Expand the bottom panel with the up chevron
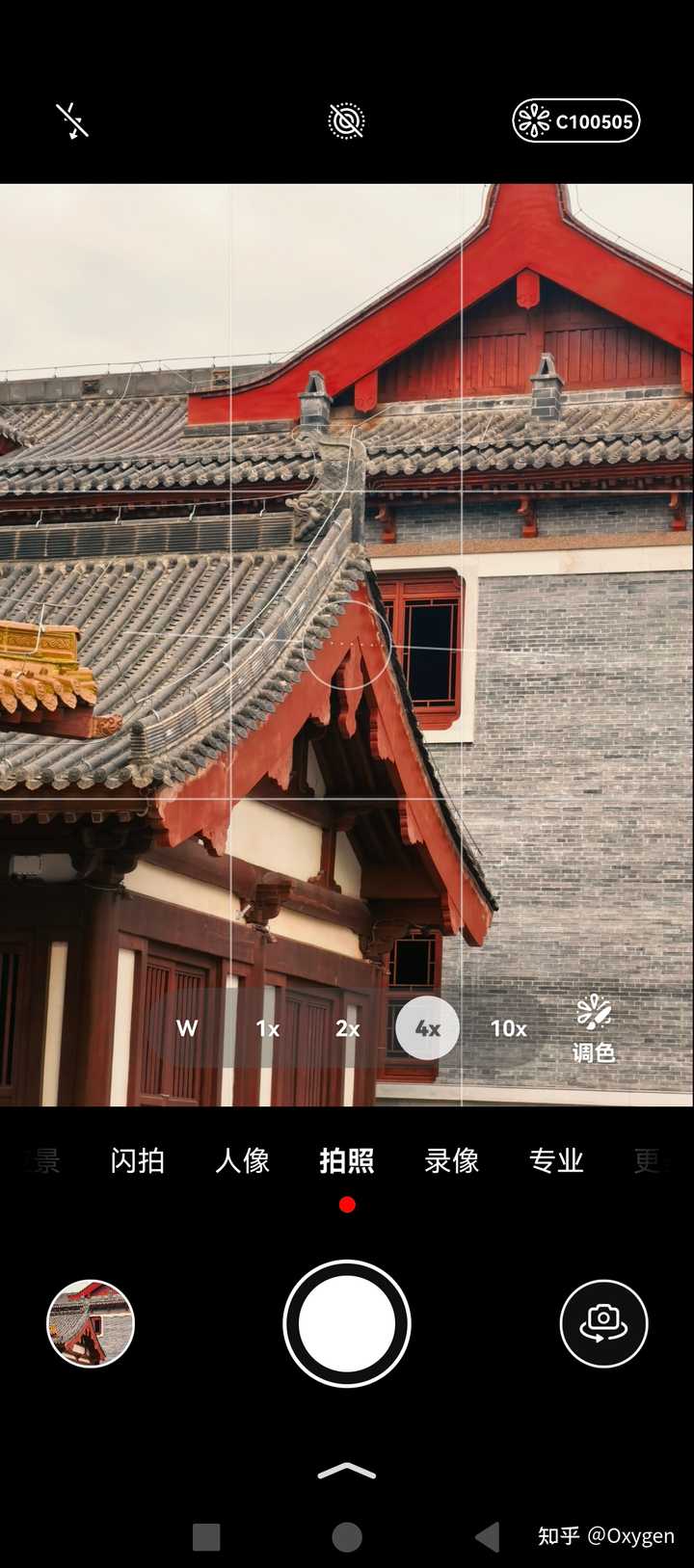The height and width of the screenshot is (1568, 694). [x=347, y=1471]
